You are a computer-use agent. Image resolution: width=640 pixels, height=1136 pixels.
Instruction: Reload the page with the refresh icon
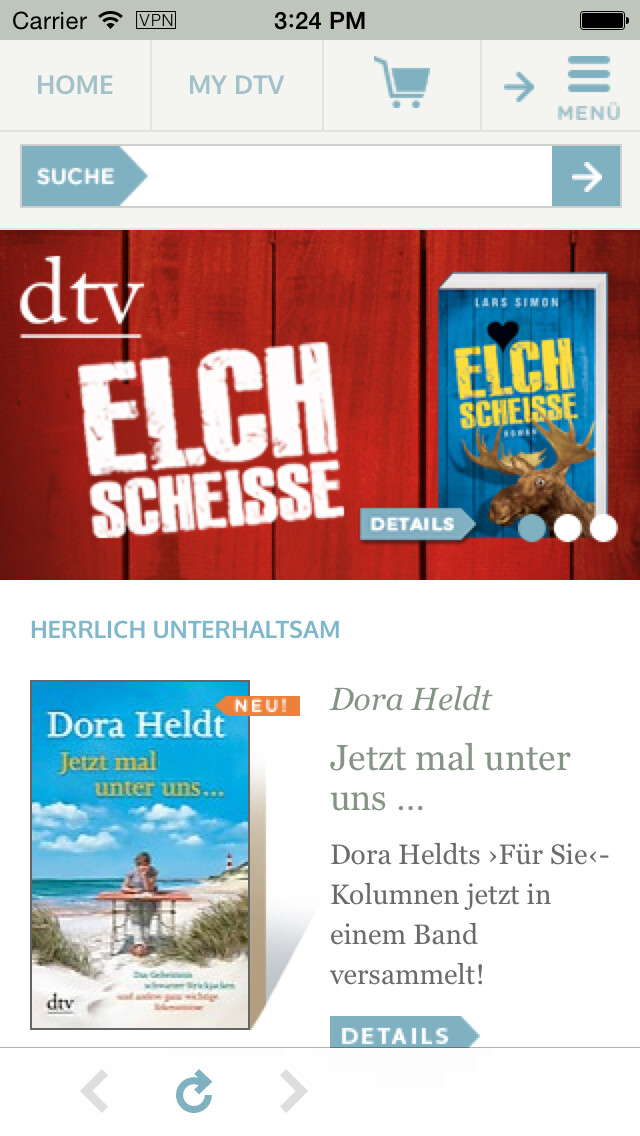point(194,1092)
